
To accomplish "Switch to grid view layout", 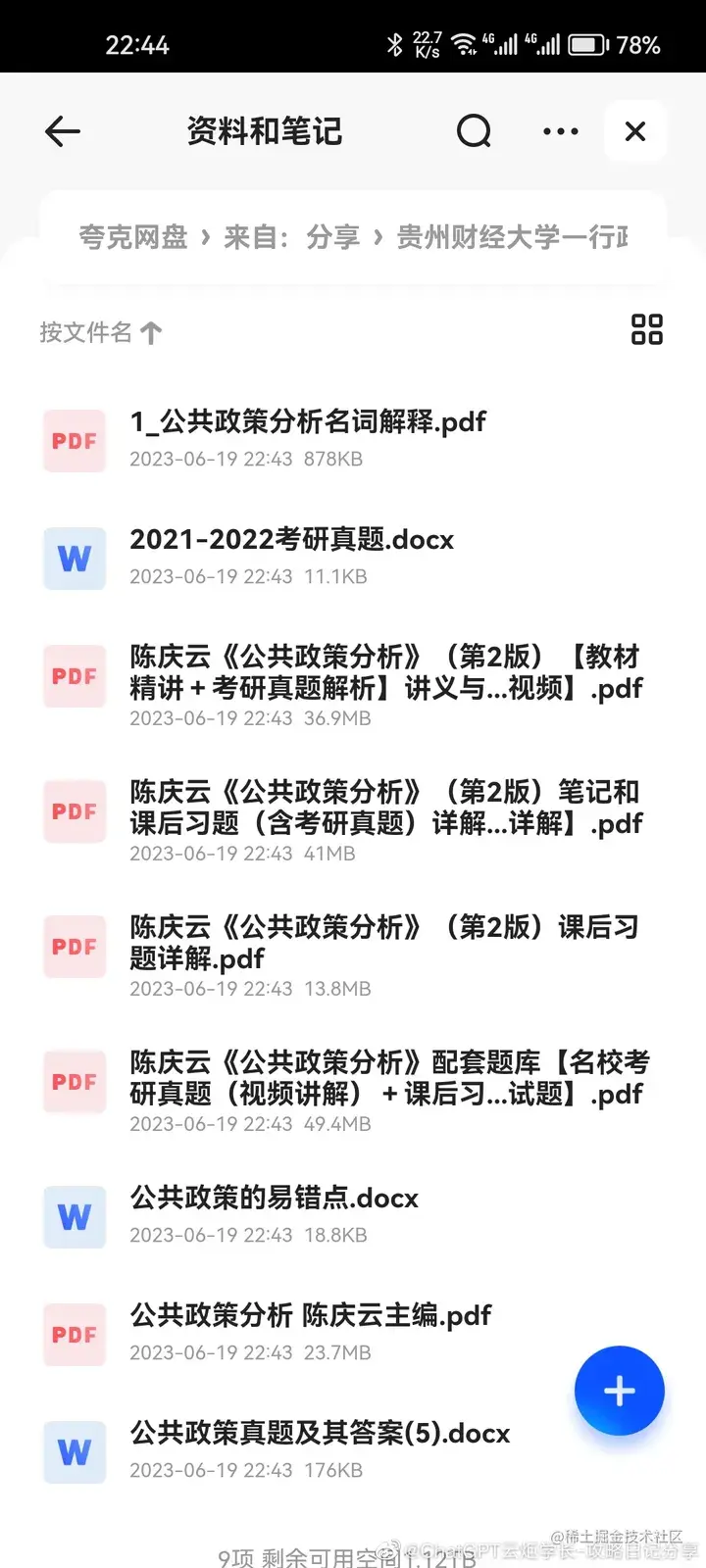I will pos(647,330).
